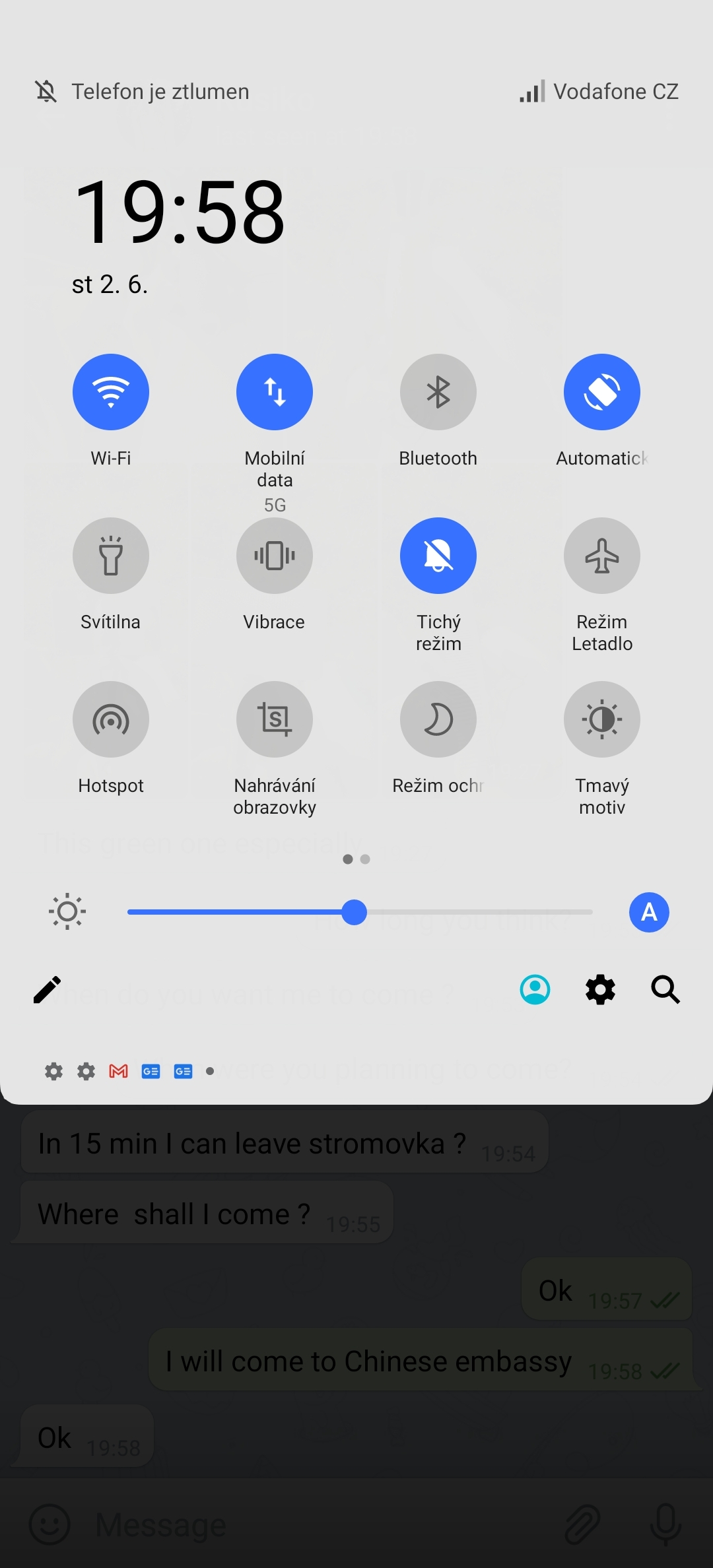
Task: Tap the A auto-brightness button
Action: (649, 912)
